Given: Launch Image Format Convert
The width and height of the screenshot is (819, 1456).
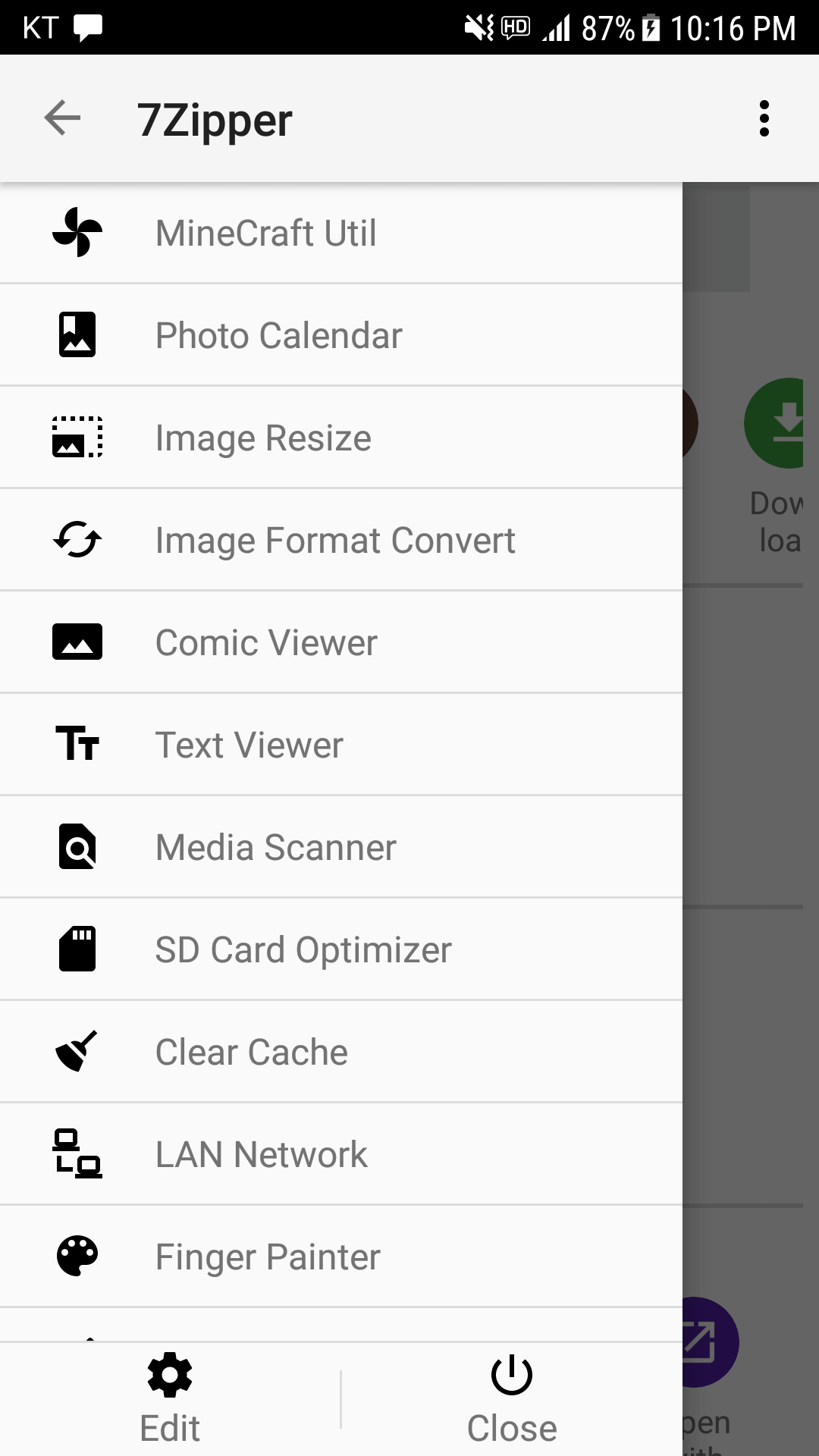Looking at the screenshot, I should point(334,539).
